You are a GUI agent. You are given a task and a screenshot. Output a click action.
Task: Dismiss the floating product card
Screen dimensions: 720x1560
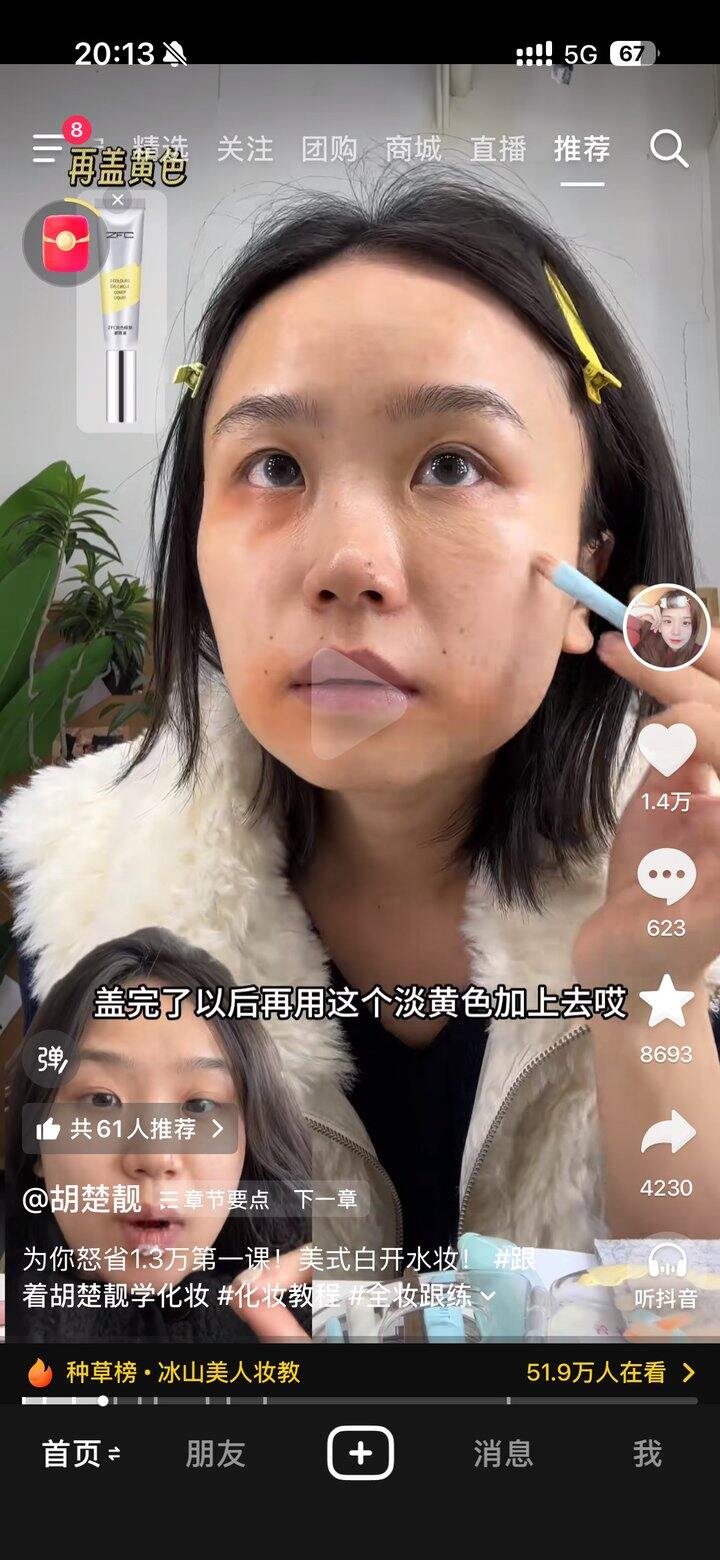coord(118,200)
